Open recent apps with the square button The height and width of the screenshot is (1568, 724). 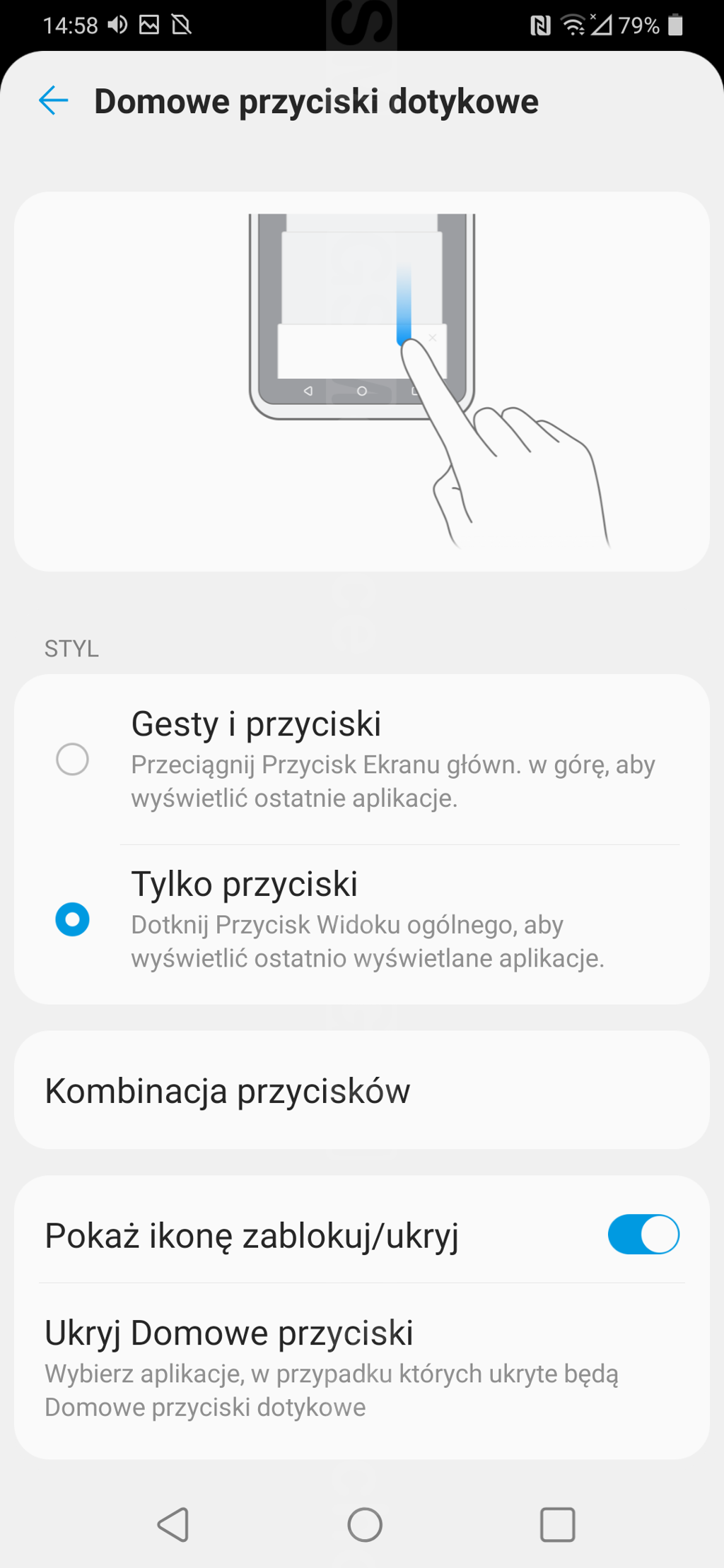pos(558,1524)
